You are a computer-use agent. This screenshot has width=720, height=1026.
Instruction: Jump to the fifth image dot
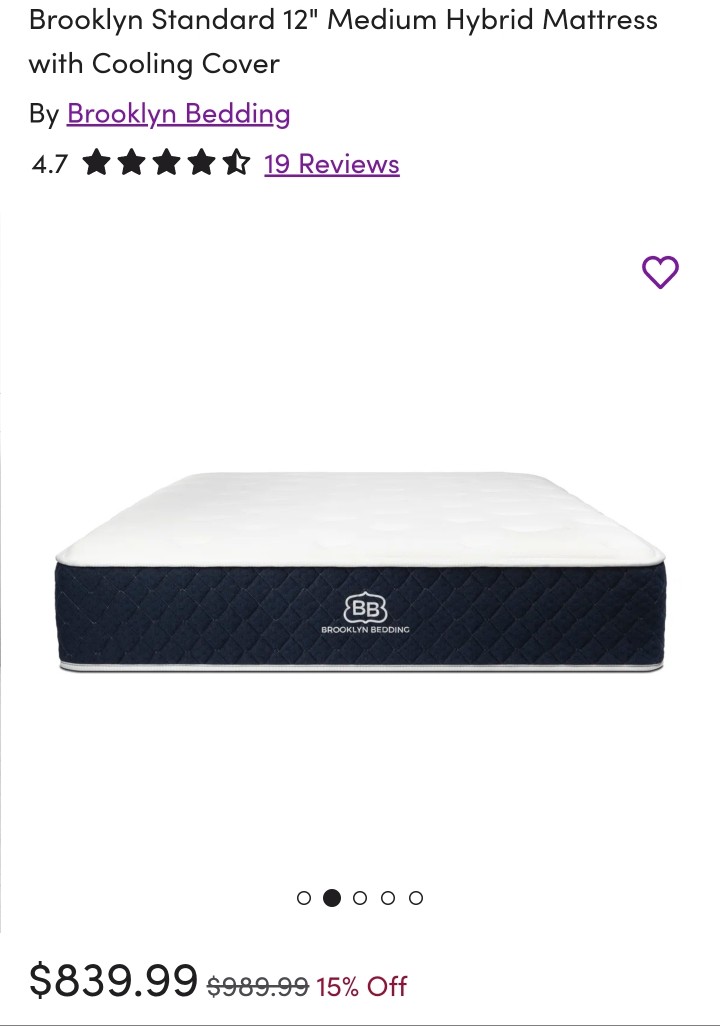(416, 898)
